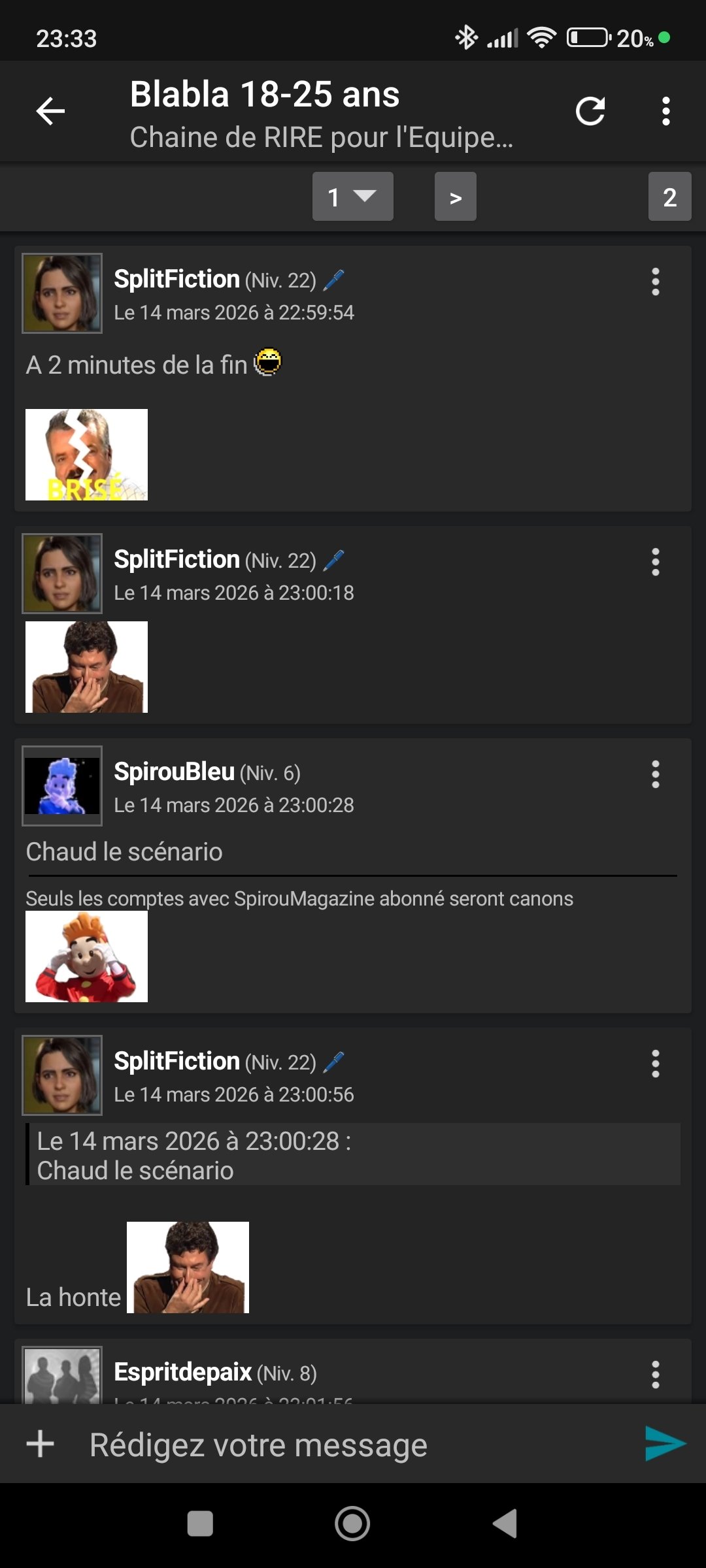Open the app bar overflow menu
The image size is (706, 1568).
(x=665, y=111)
